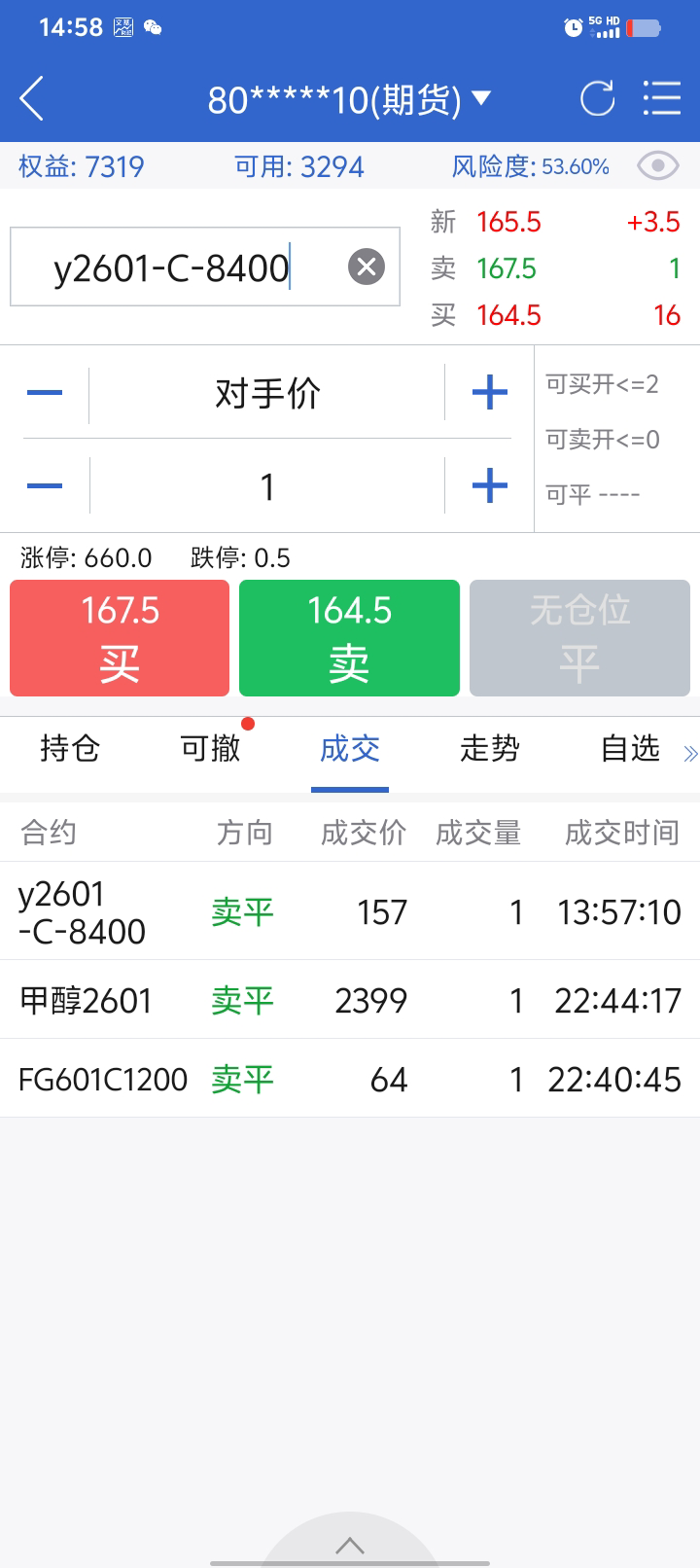This screenshot has height=1568, width=700.
Task: Open the account dropdown 80*****10(期货)
Action: pyautogui.click(x=349, y=99)
